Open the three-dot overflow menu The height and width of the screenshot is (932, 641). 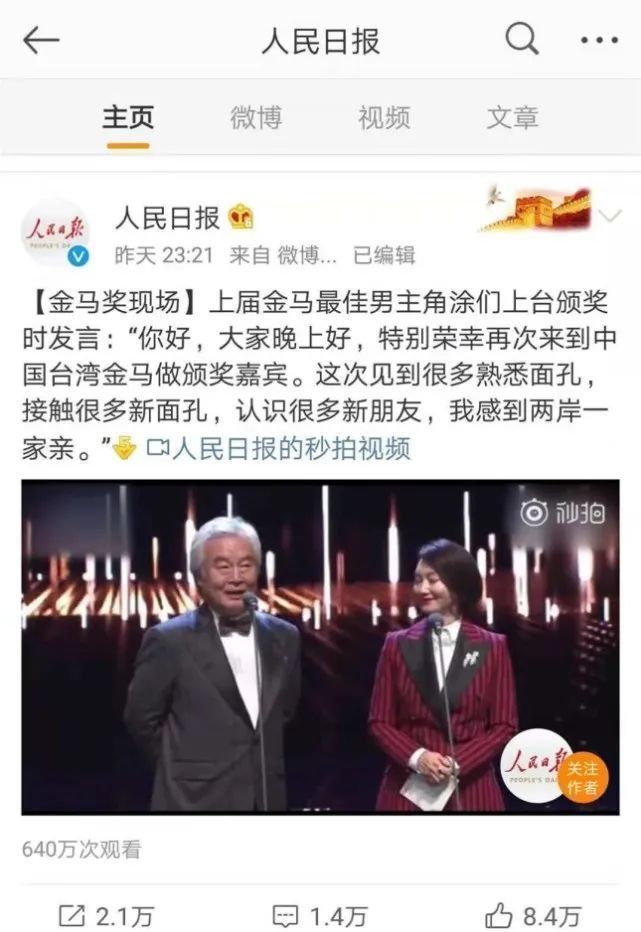pos(599,41)
